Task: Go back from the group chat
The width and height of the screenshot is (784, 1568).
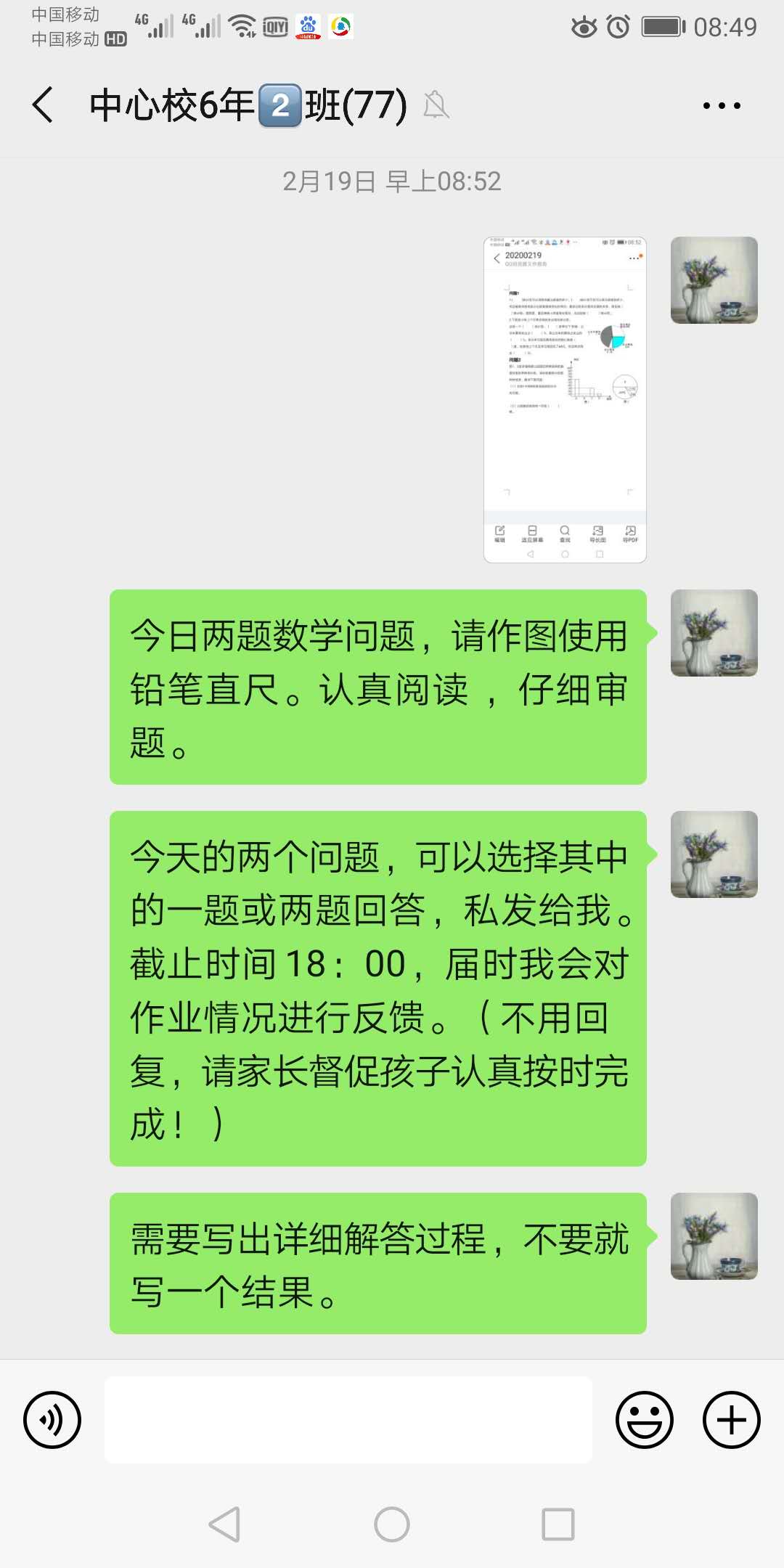Action: 44,105
